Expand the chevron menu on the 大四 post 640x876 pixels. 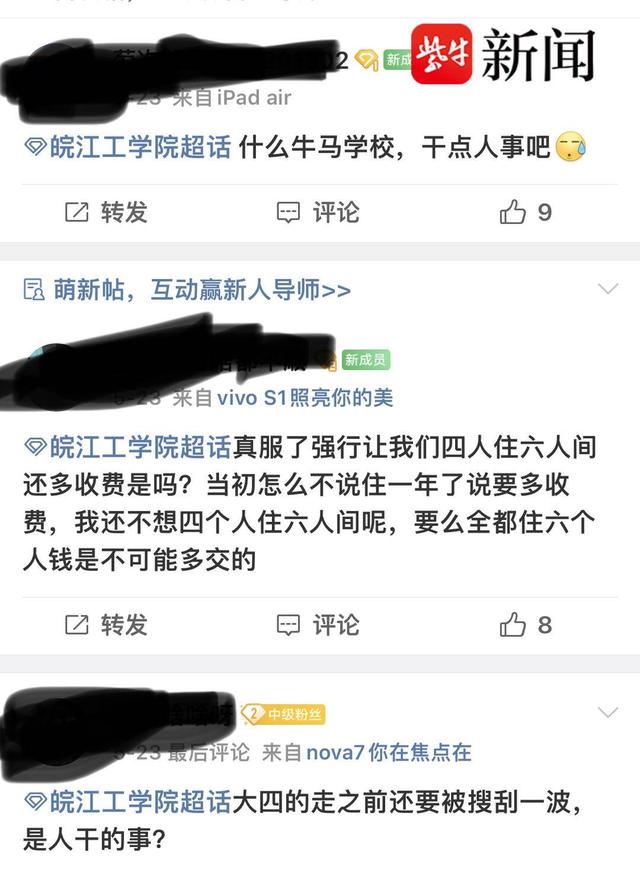pyautogui.click(x=607, y=712)
